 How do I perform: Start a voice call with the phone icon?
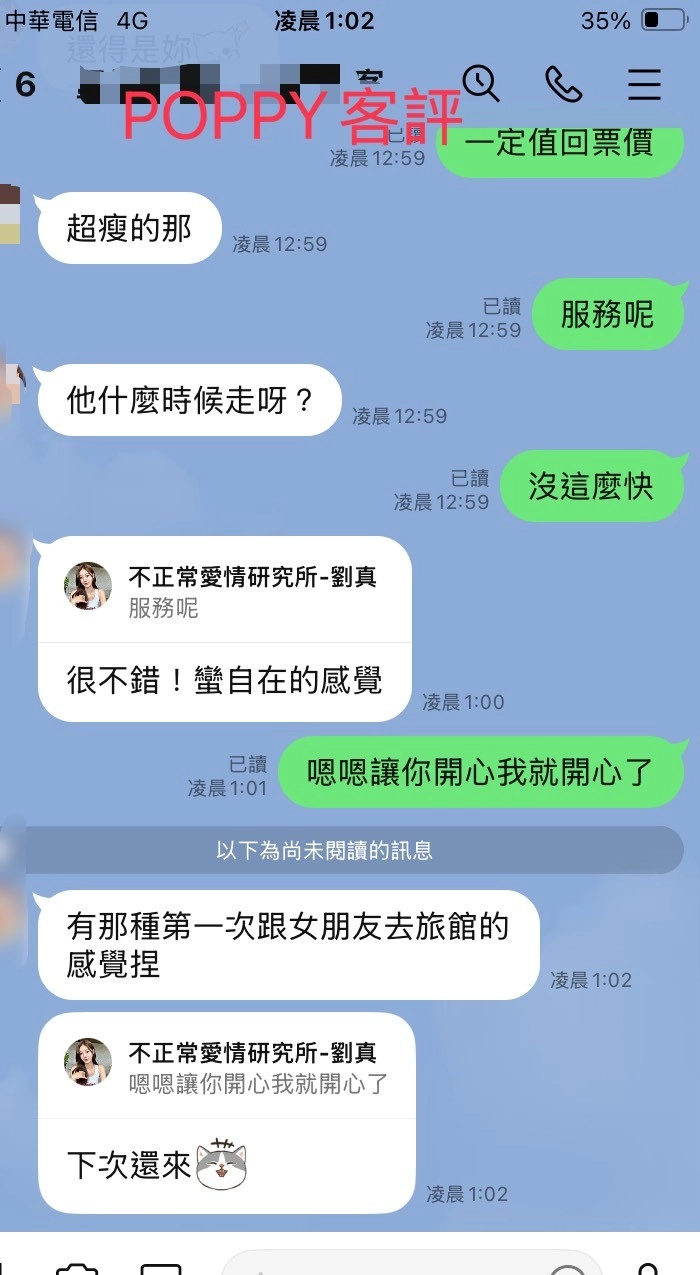(563, 84)
